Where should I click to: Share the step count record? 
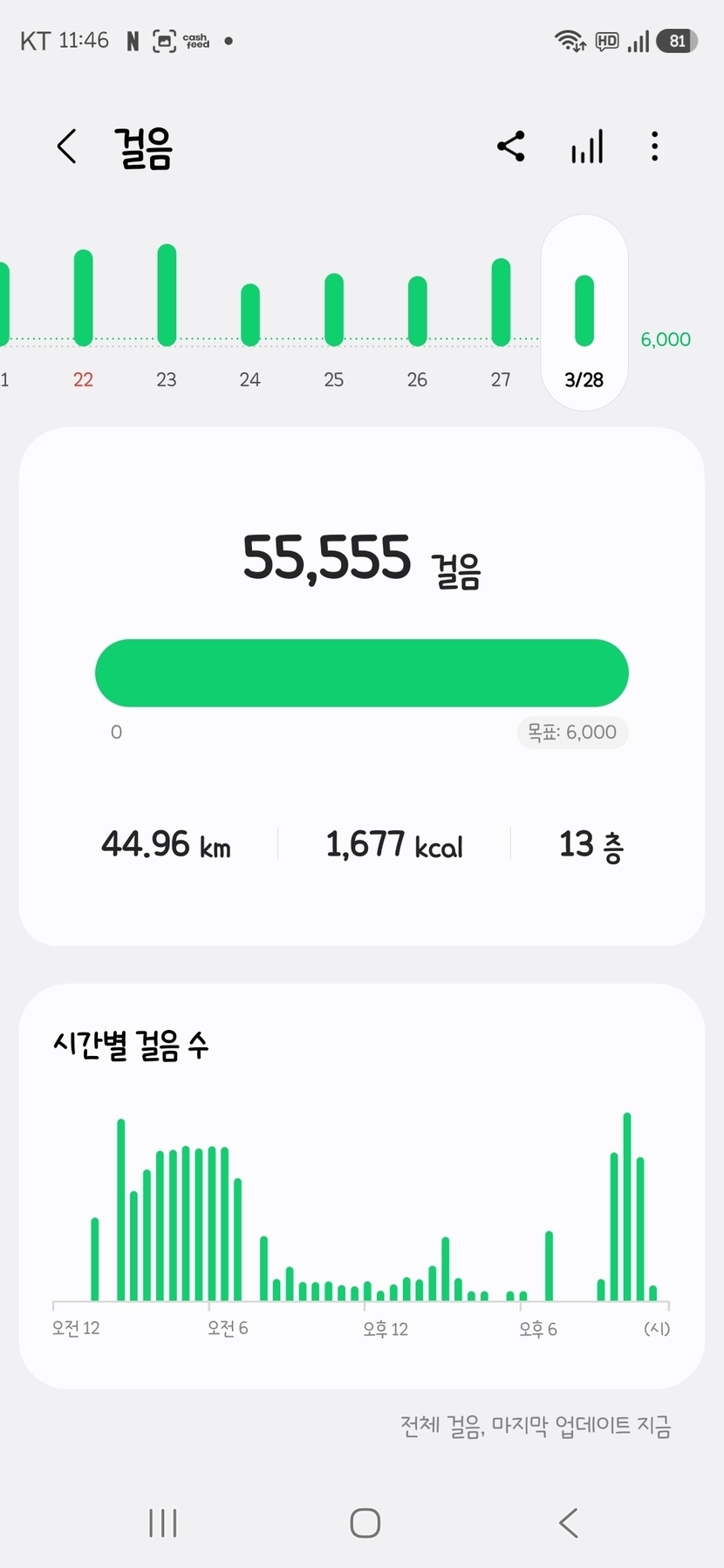click(511, 147)
